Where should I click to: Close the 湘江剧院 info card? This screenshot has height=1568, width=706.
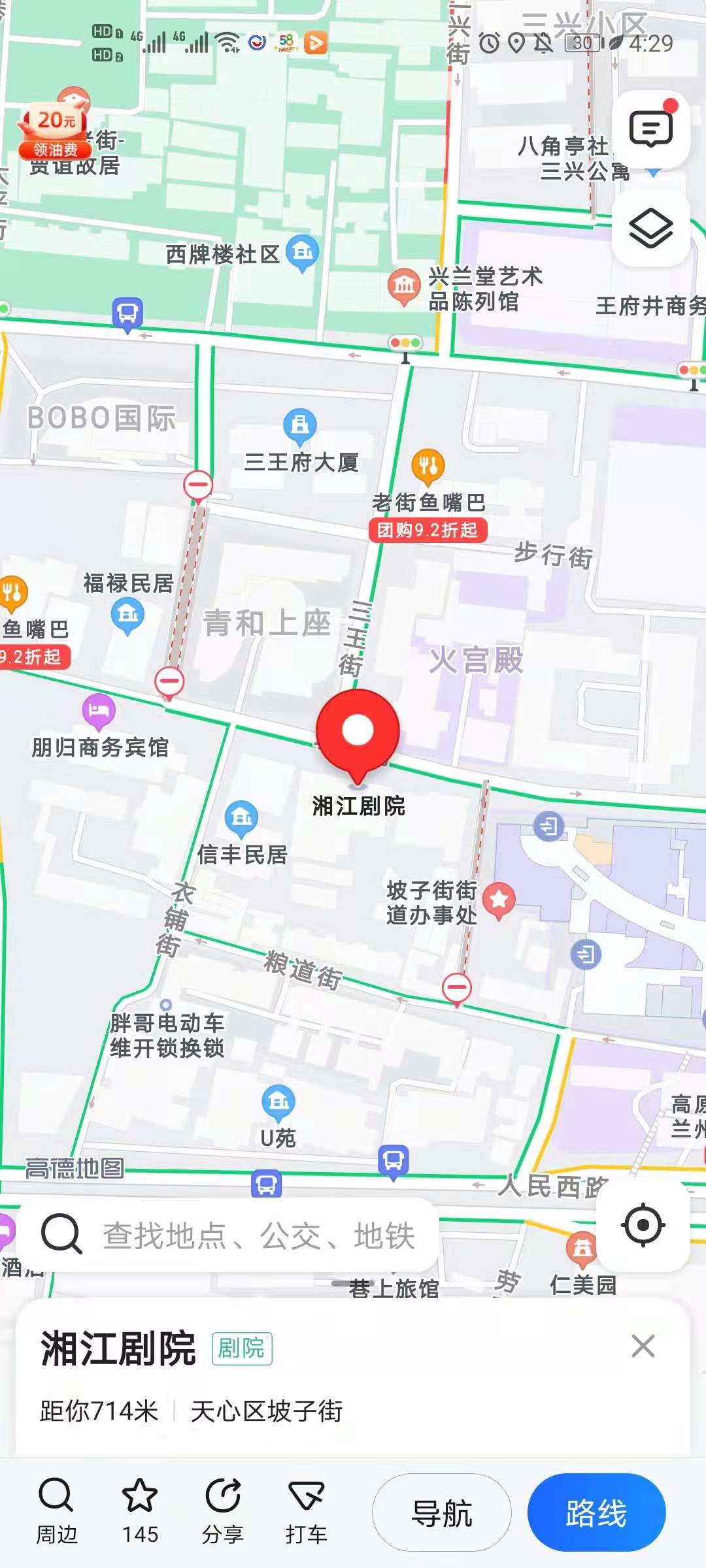pos(643,1347)
